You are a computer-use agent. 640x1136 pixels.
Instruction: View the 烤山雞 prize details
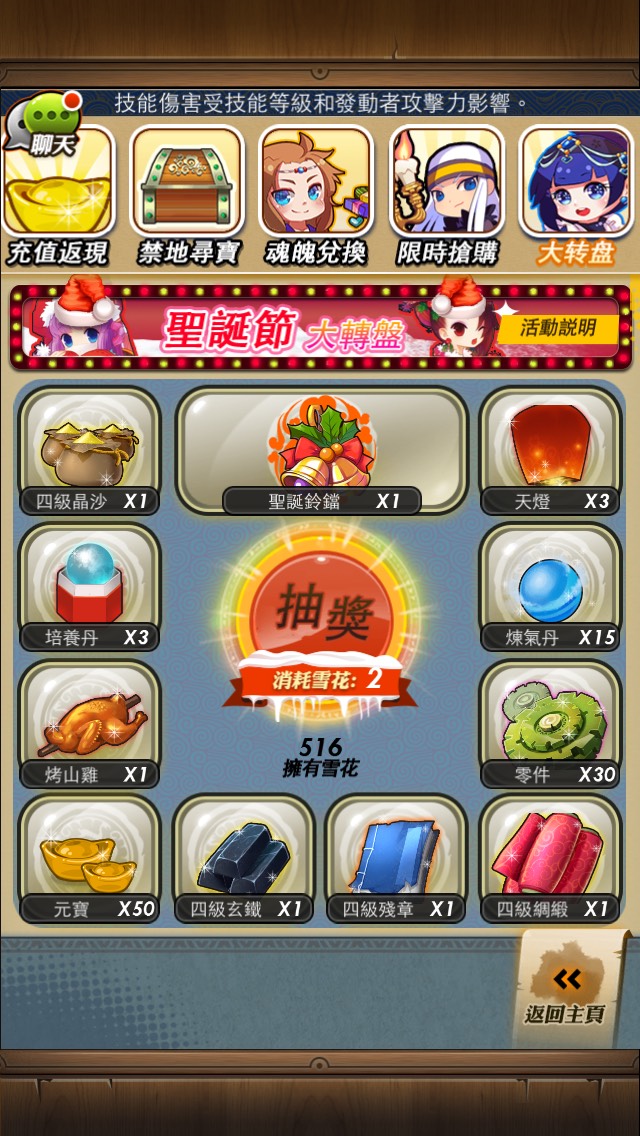point(89,724)
